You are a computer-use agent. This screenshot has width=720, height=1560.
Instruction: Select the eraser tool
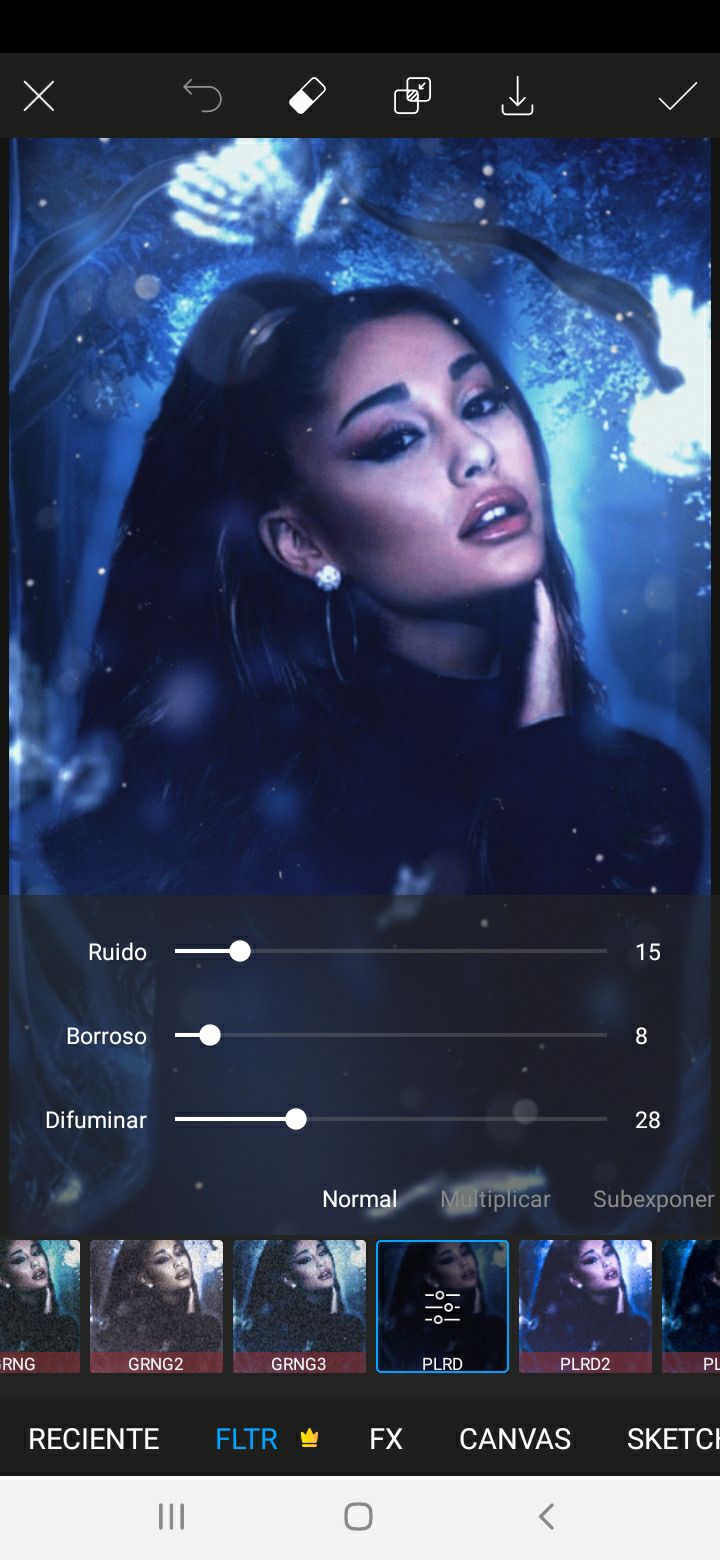pos(307,97)
